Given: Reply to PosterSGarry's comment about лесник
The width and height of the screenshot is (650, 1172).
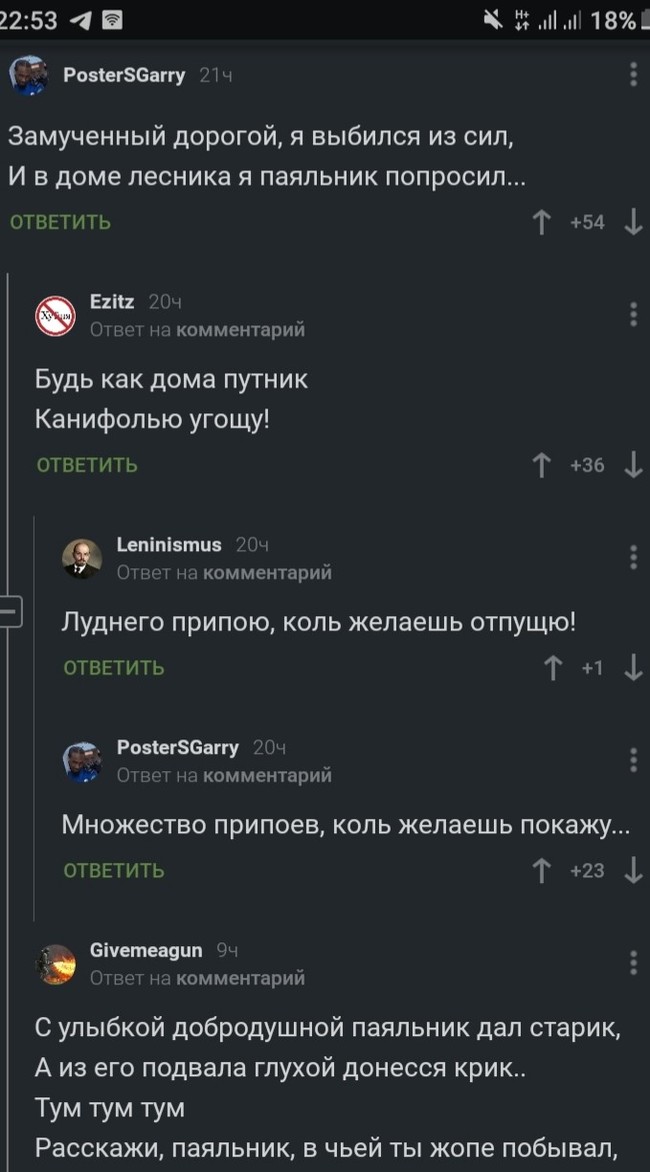Looking at the screenshot, I should coord(60,222).
